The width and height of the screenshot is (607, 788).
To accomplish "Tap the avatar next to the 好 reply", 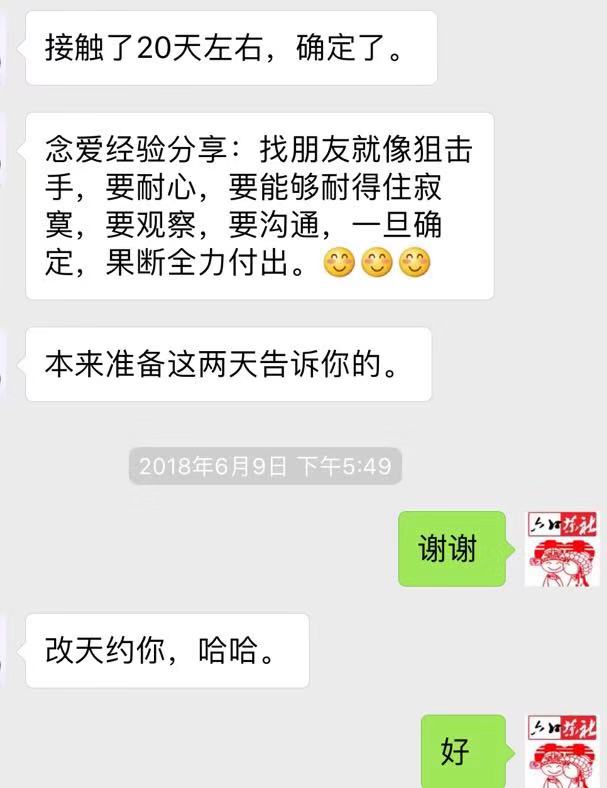I will point(561,750).
